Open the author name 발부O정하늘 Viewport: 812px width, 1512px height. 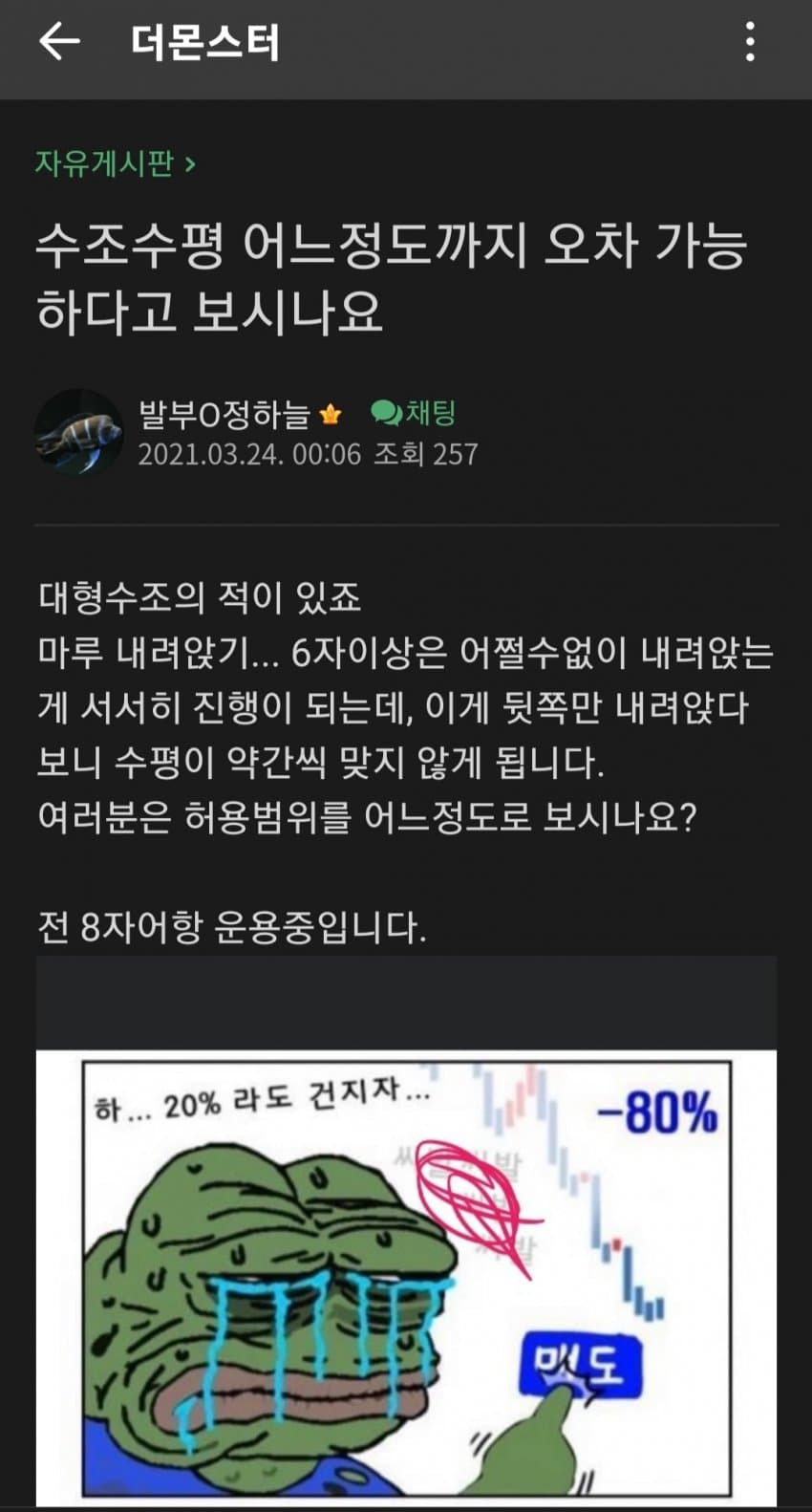click(x=224, y=414)
